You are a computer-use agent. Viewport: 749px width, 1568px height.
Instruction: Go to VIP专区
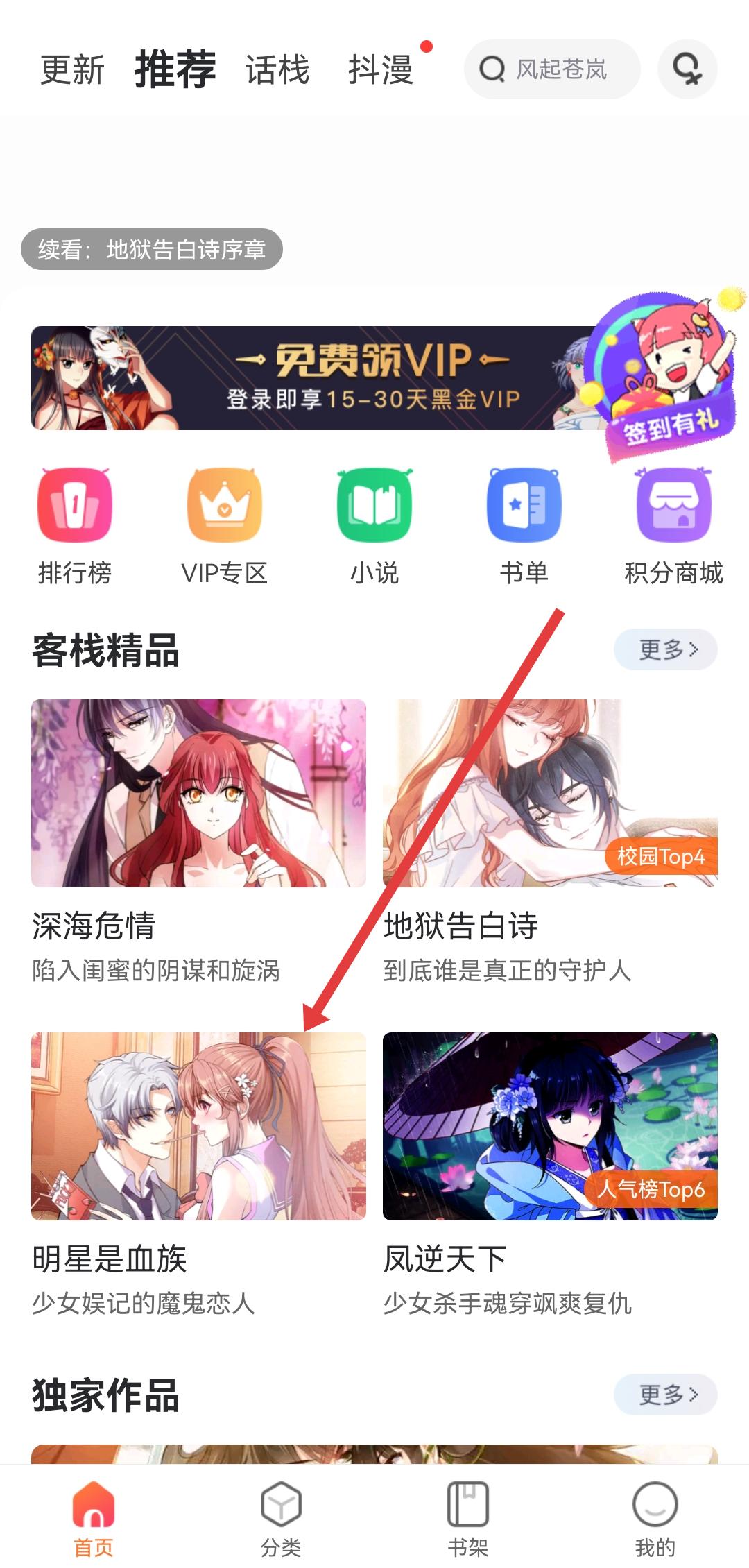click(224, 526)
